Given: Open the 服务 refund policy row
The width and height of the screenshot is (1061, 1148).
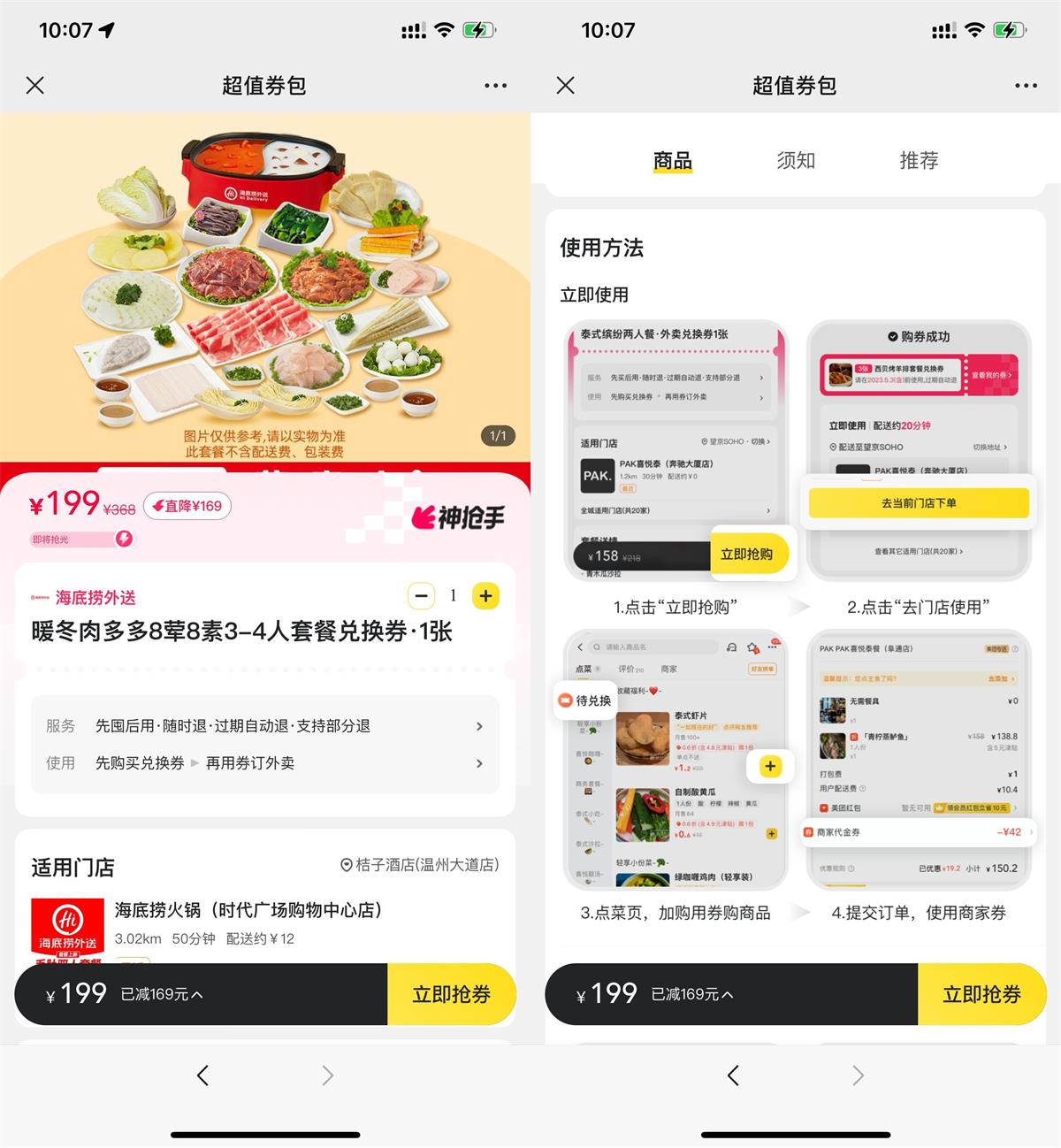Looking at the screenshot, I should coord(265,726).
